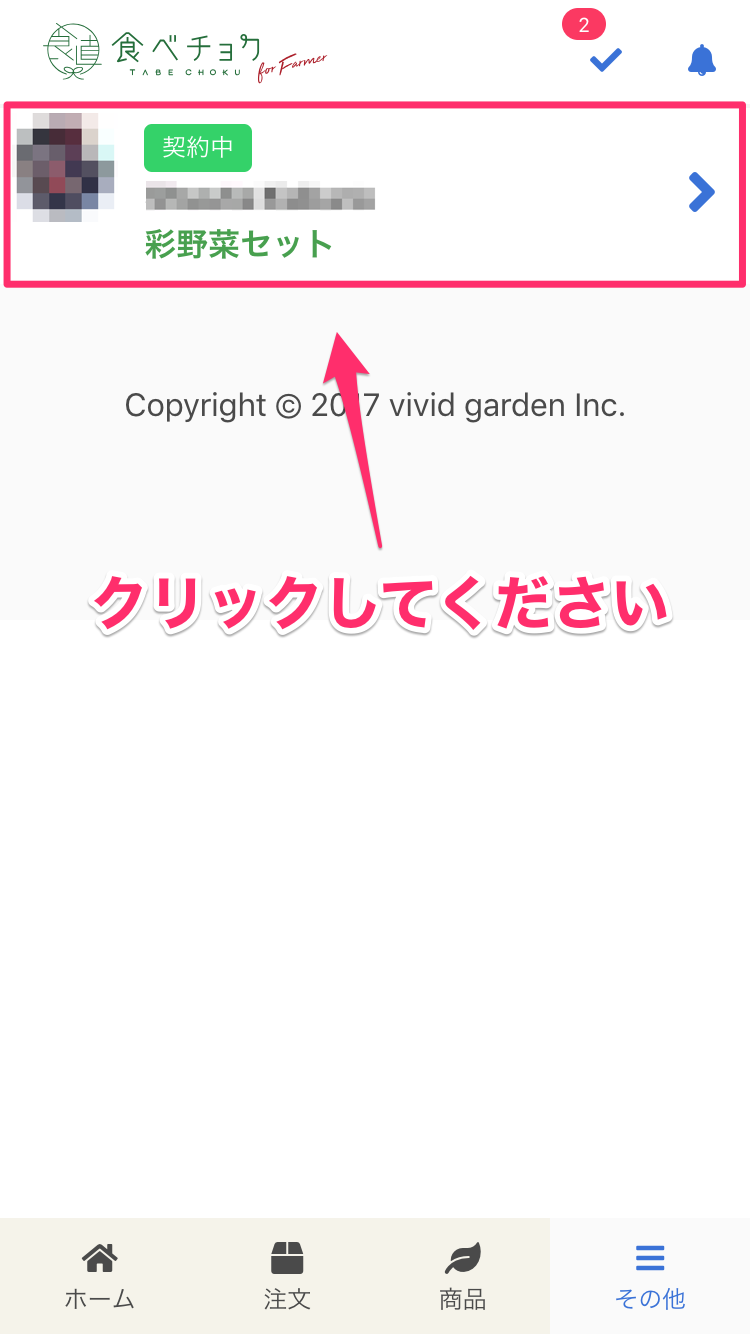Open the notifications bell
The width and height of the screenshot is (750, 1334).
coord(702,60)
